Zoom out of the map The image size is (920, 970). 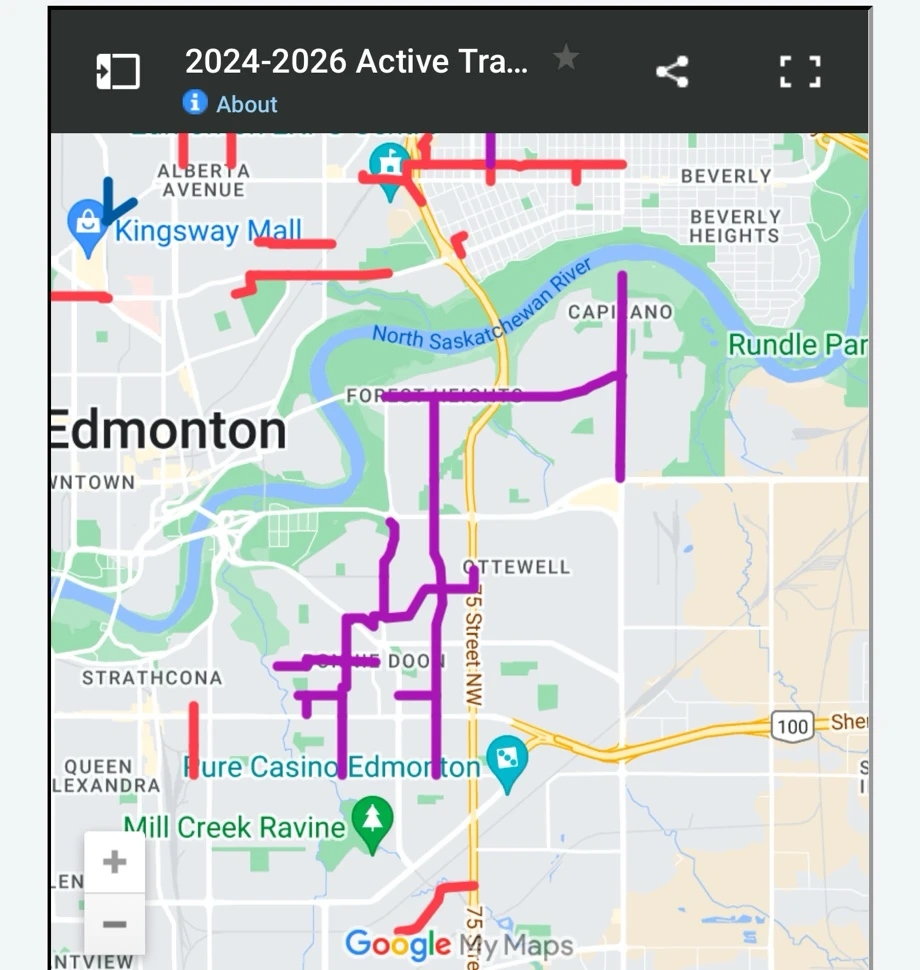tap(115, 924)
